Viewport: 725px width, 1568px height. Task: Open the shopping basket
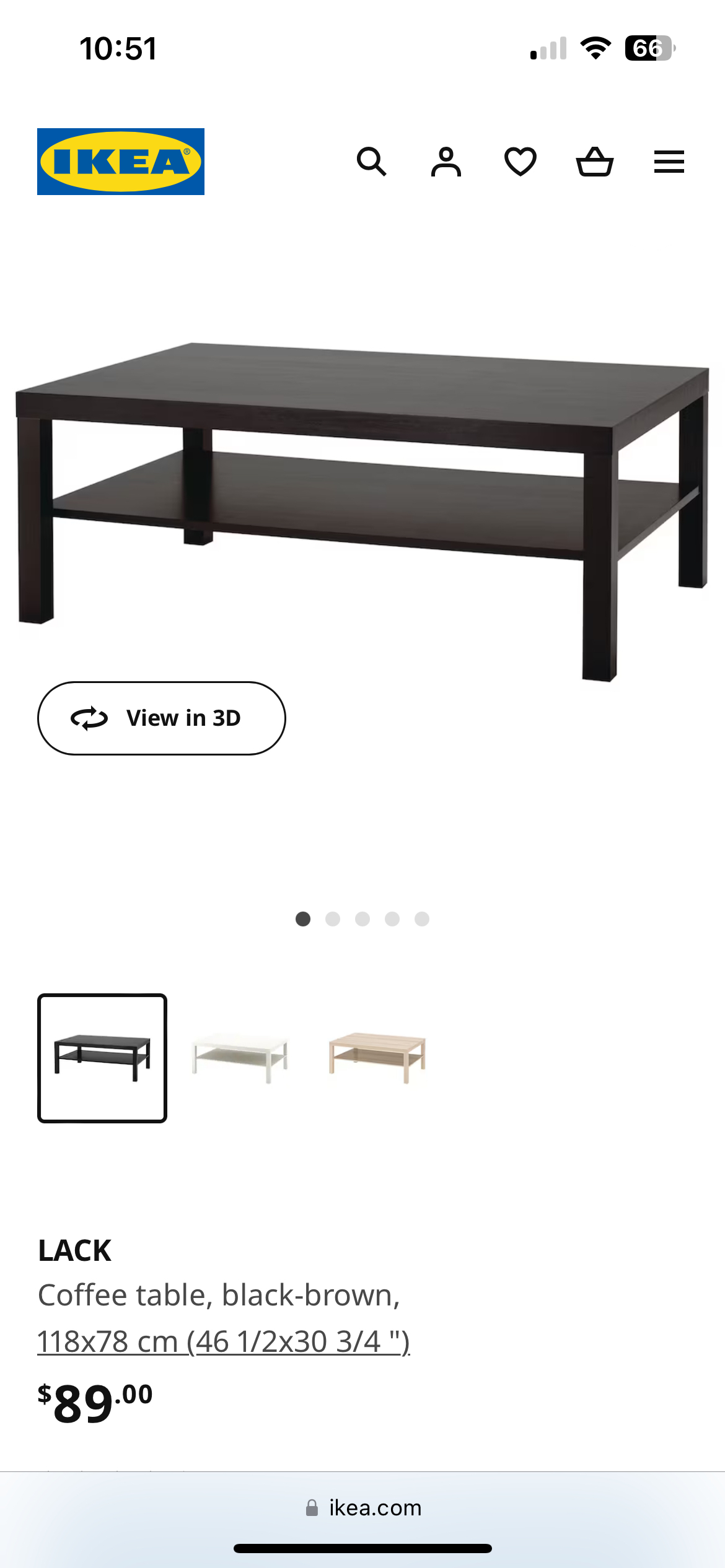click(595, 162)
